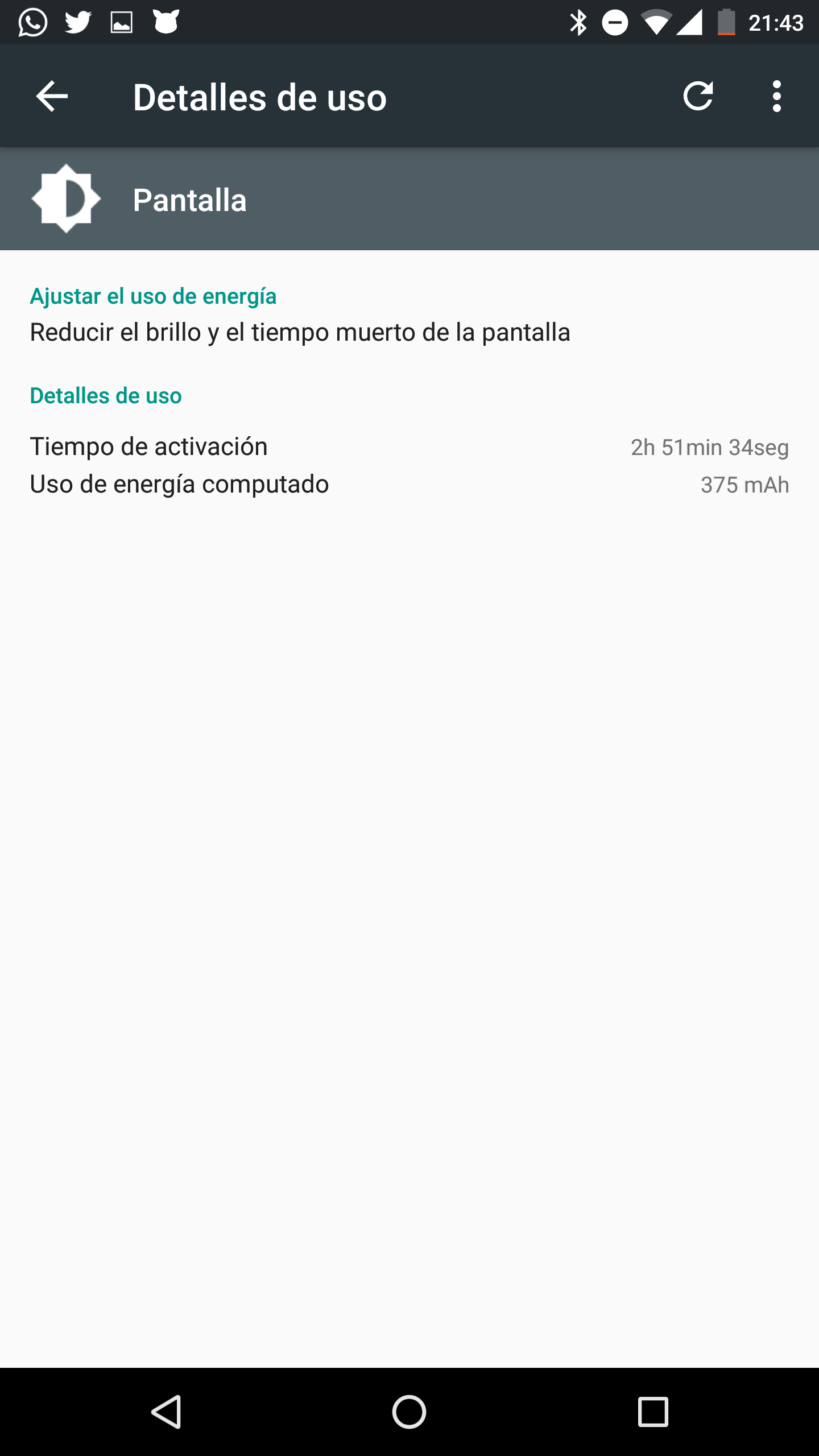The width and height of the screenshot is (819, 1456).
Task: Open the recent apps view
Action: pyautogui.click(x=653, y=1411)
